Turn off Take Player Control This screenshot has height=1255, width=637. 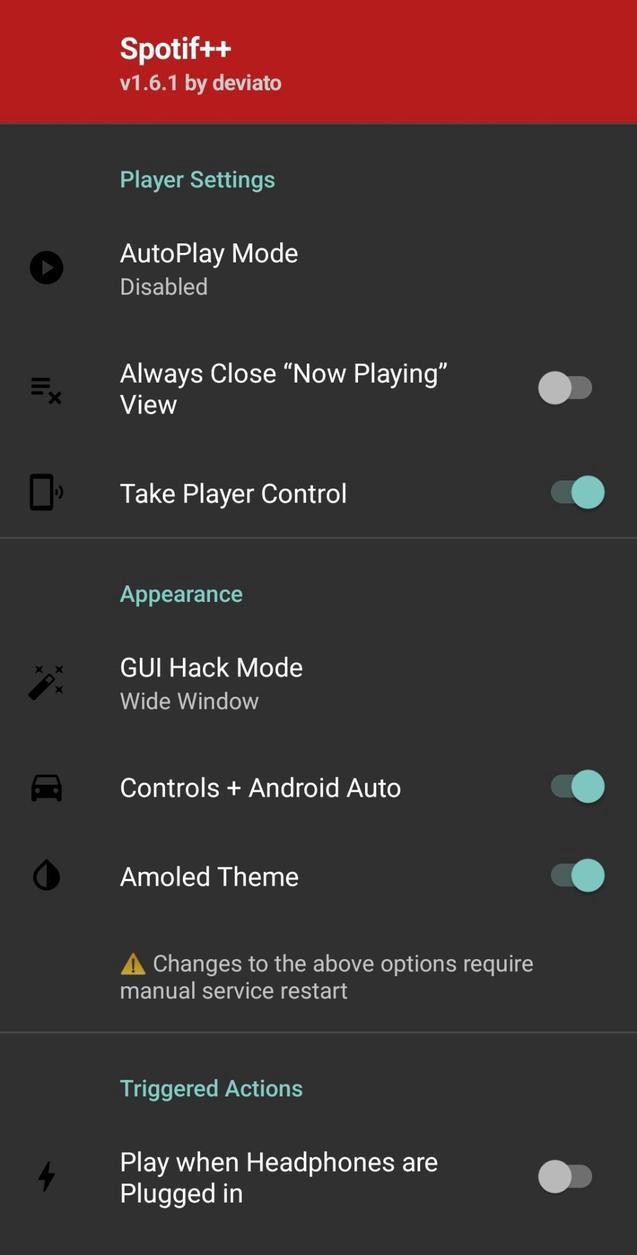coord(577,493)
